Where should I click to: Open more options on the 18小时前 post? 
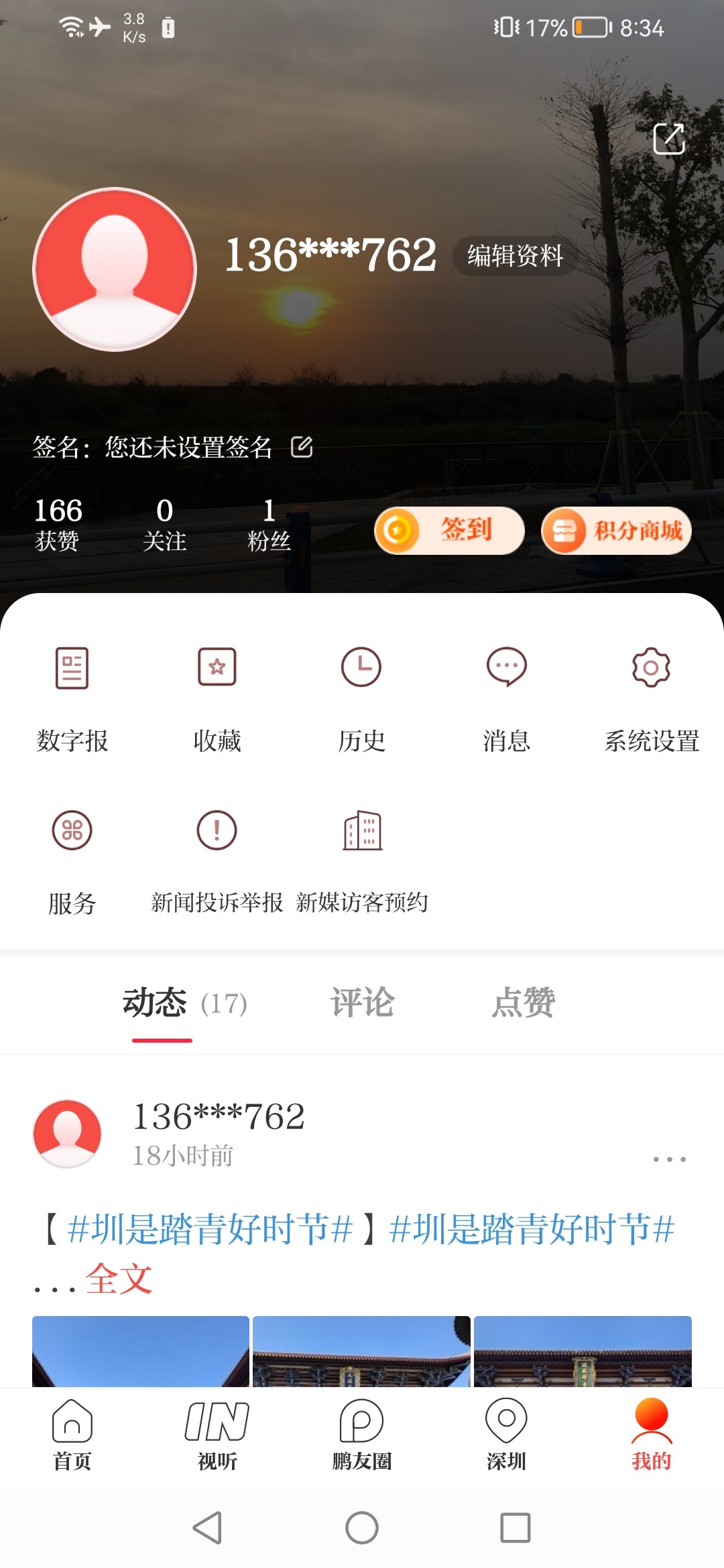669,1159
